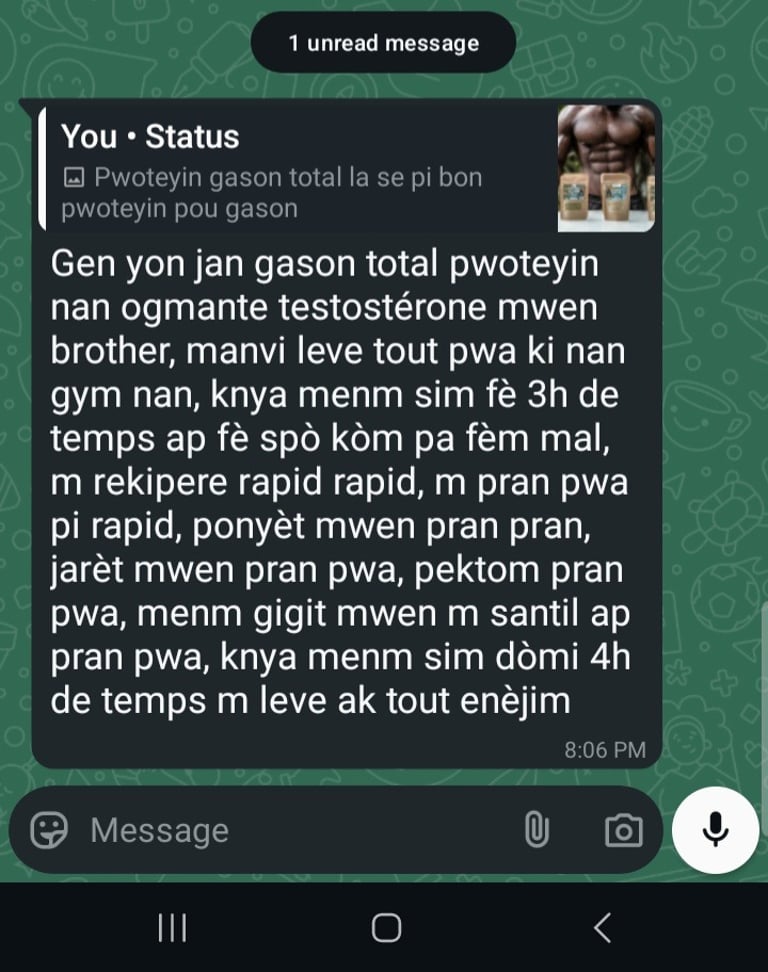Attach a file with the paperclip

point(537,829)
